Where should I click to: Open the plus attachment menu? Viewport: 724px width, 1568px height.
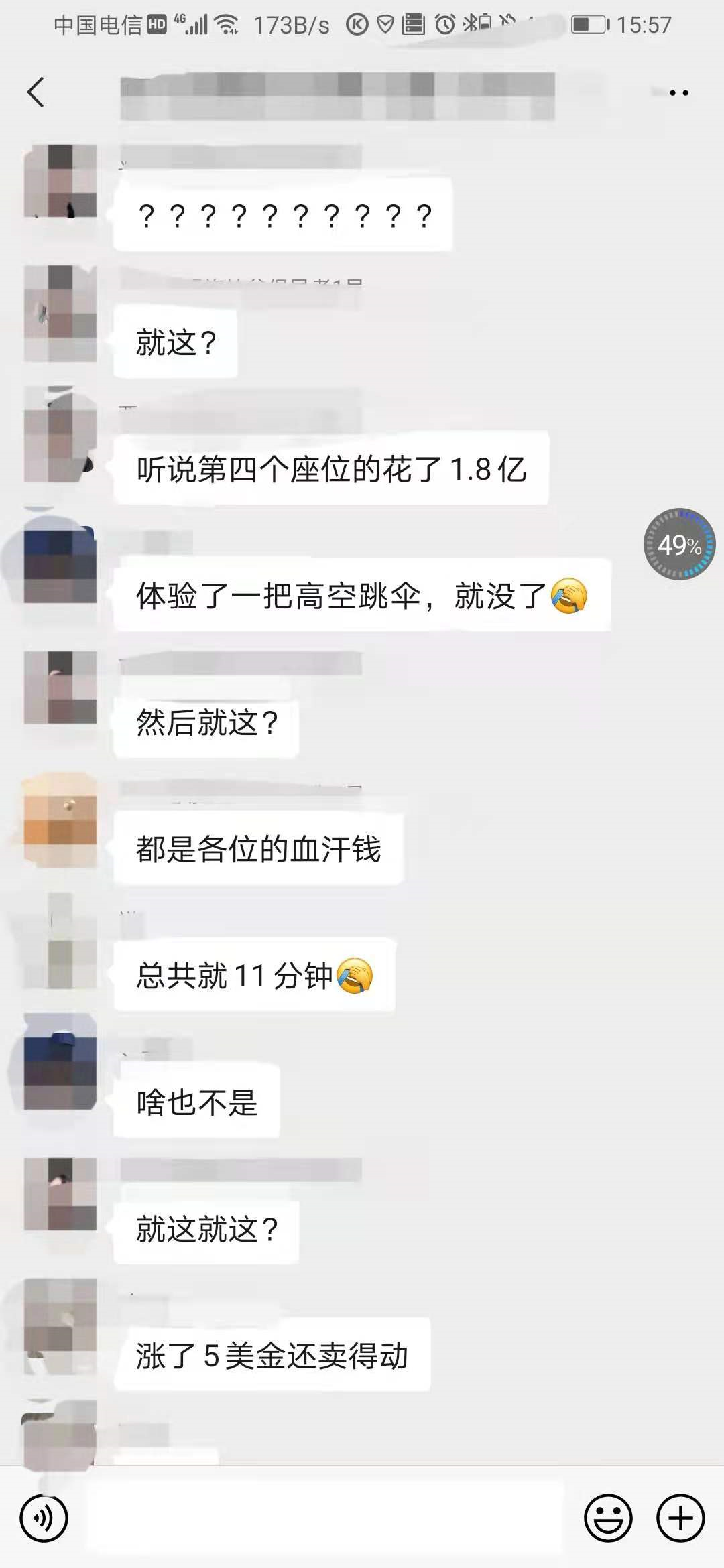680,1517
